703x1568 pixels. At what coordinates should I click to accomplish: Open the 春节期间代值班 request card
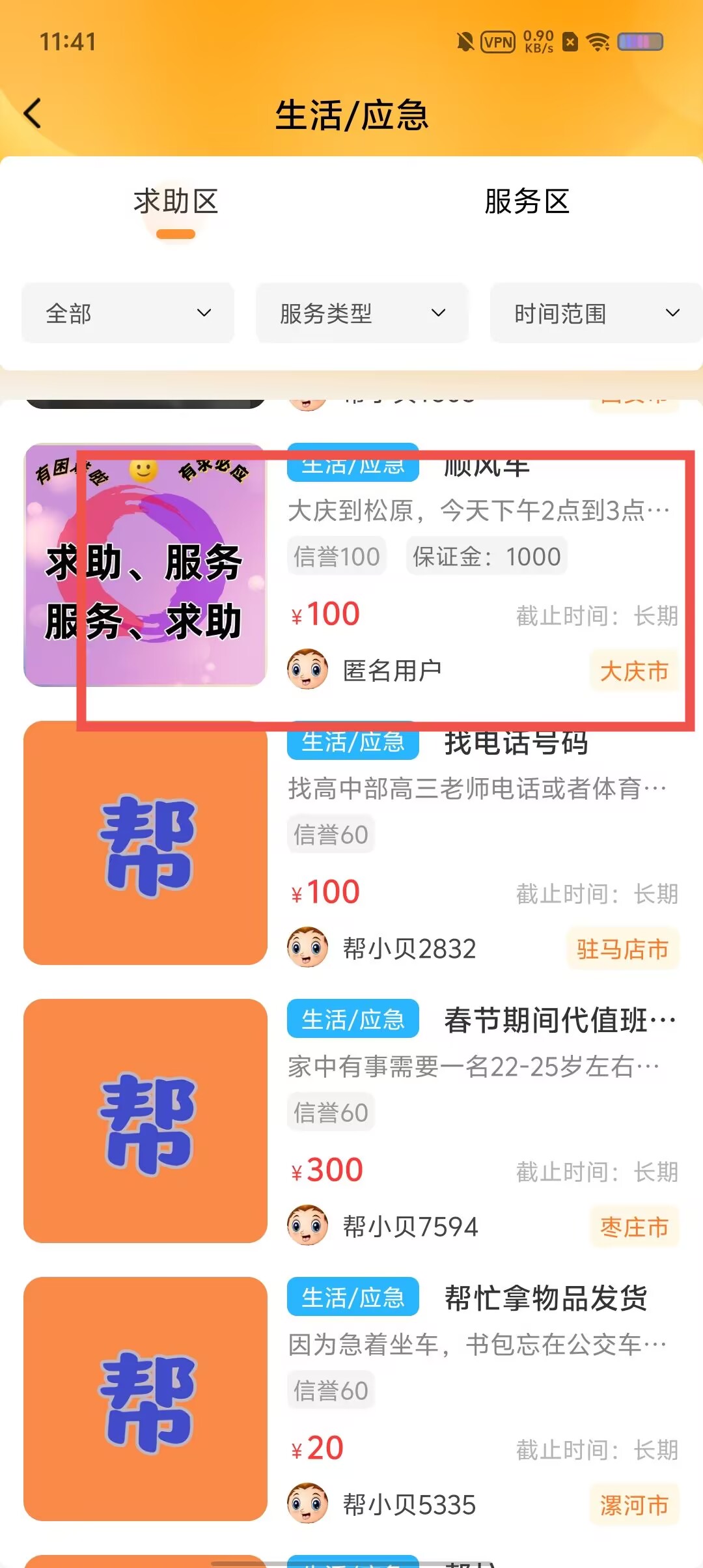point(482,1120)
